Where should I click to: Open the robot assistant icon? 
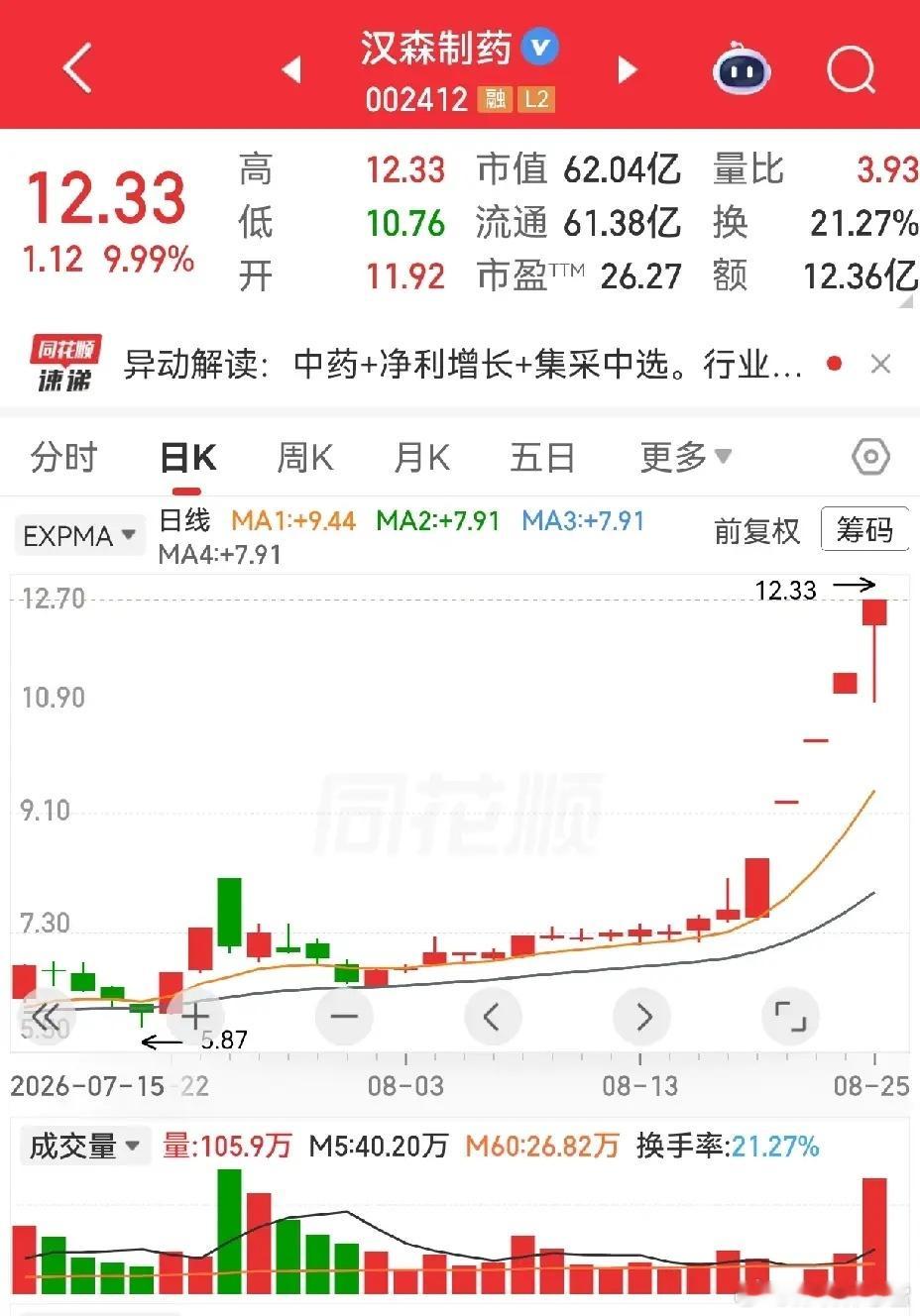(x=742, y=69)
